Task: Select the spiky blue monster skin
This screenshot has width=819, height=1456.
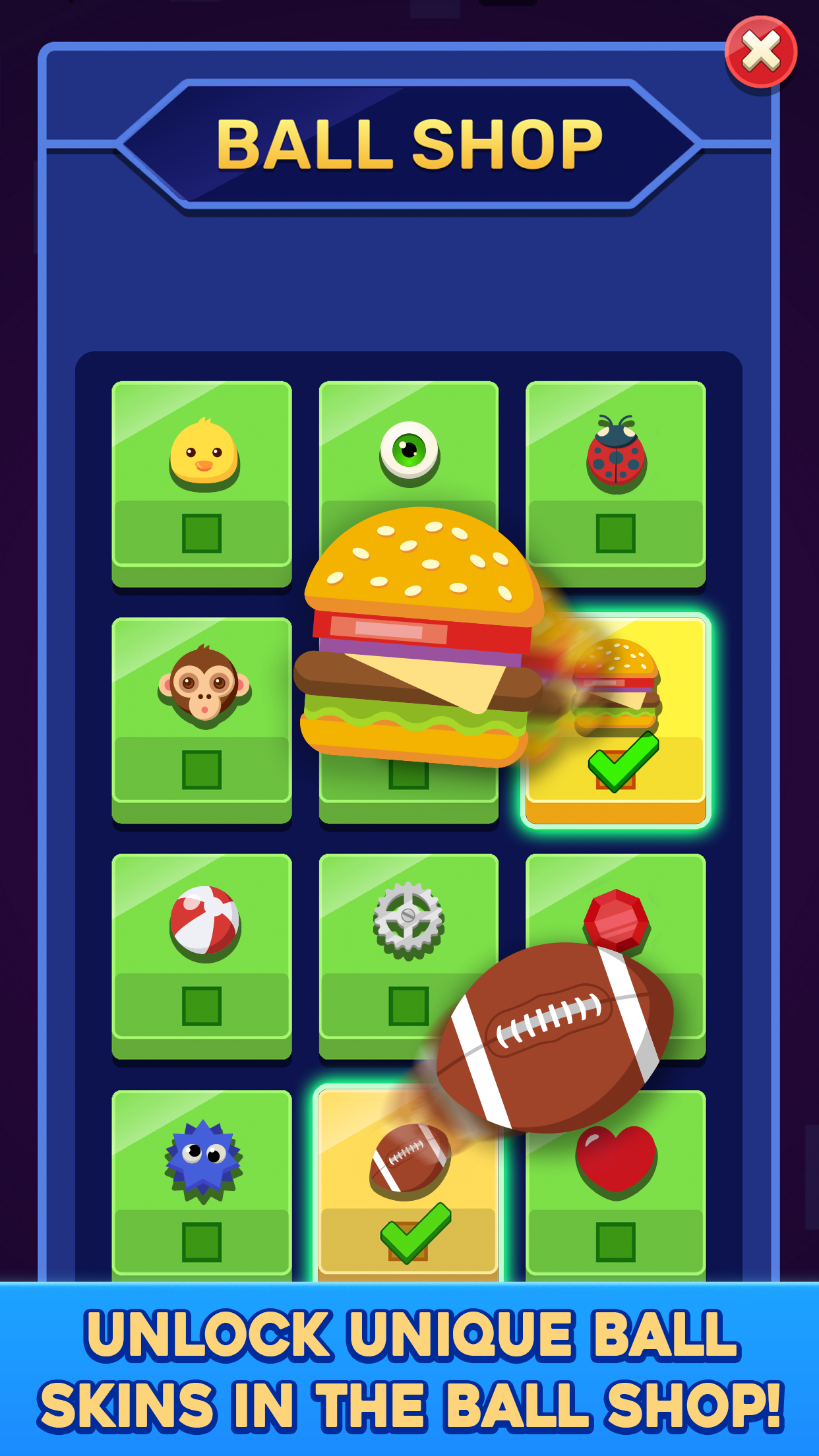Action: (x=202, y=1159)
